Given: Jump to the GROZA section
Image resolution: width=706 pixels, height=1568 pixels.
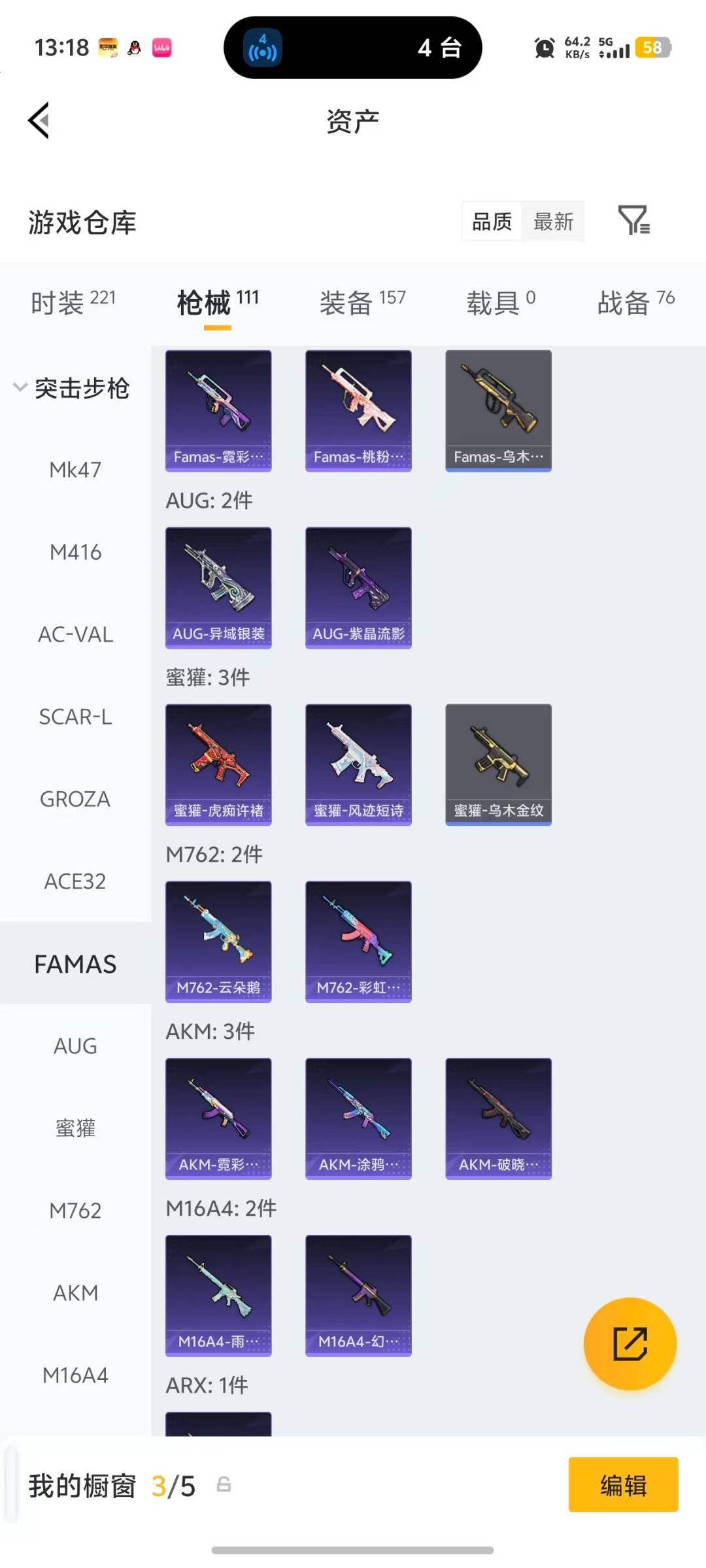Looking at the screenshot, I should pos(75,799).
